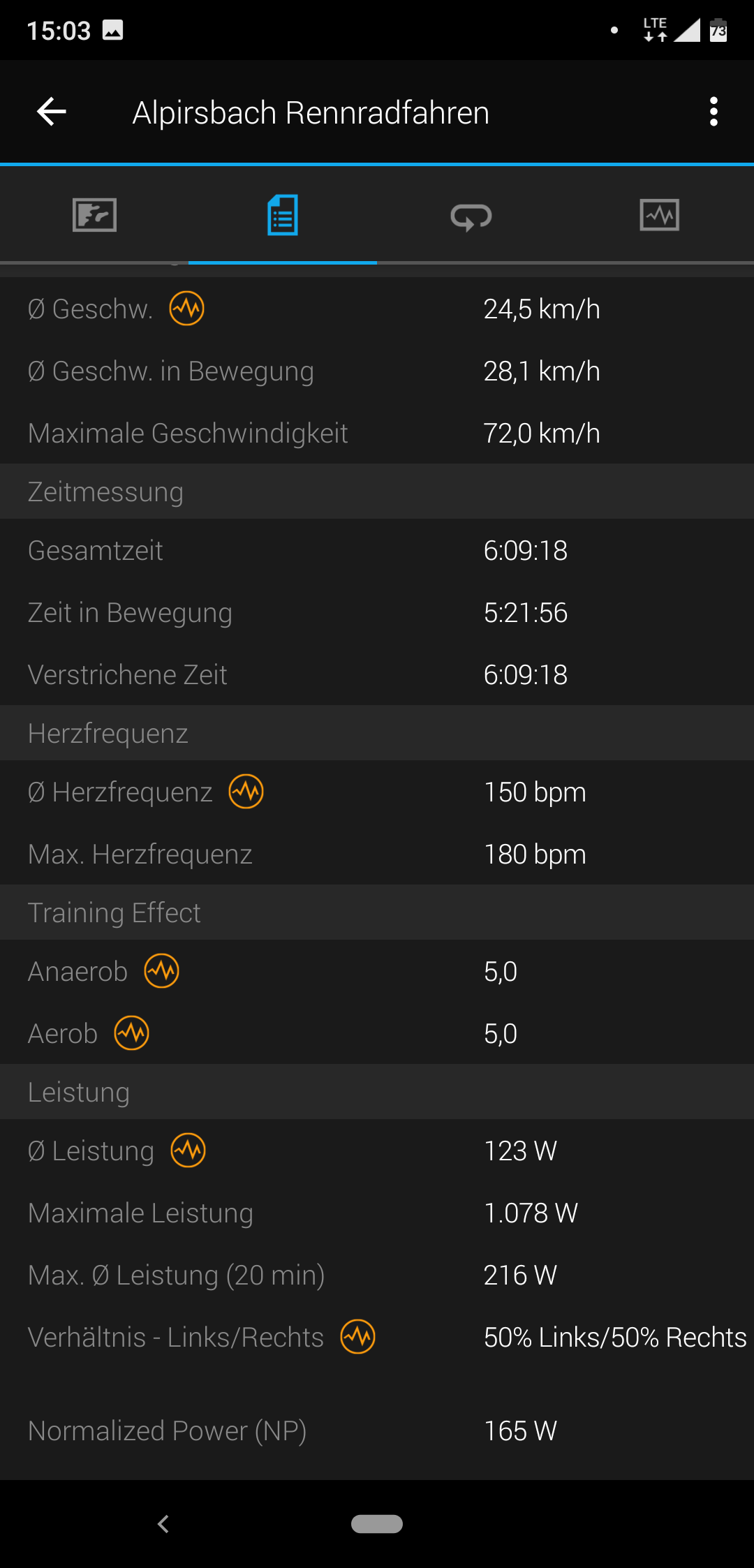The width and height of the screenshot is (754, 1568).
Task: Select the statistics details tab
Action: (x=283, y=215)
